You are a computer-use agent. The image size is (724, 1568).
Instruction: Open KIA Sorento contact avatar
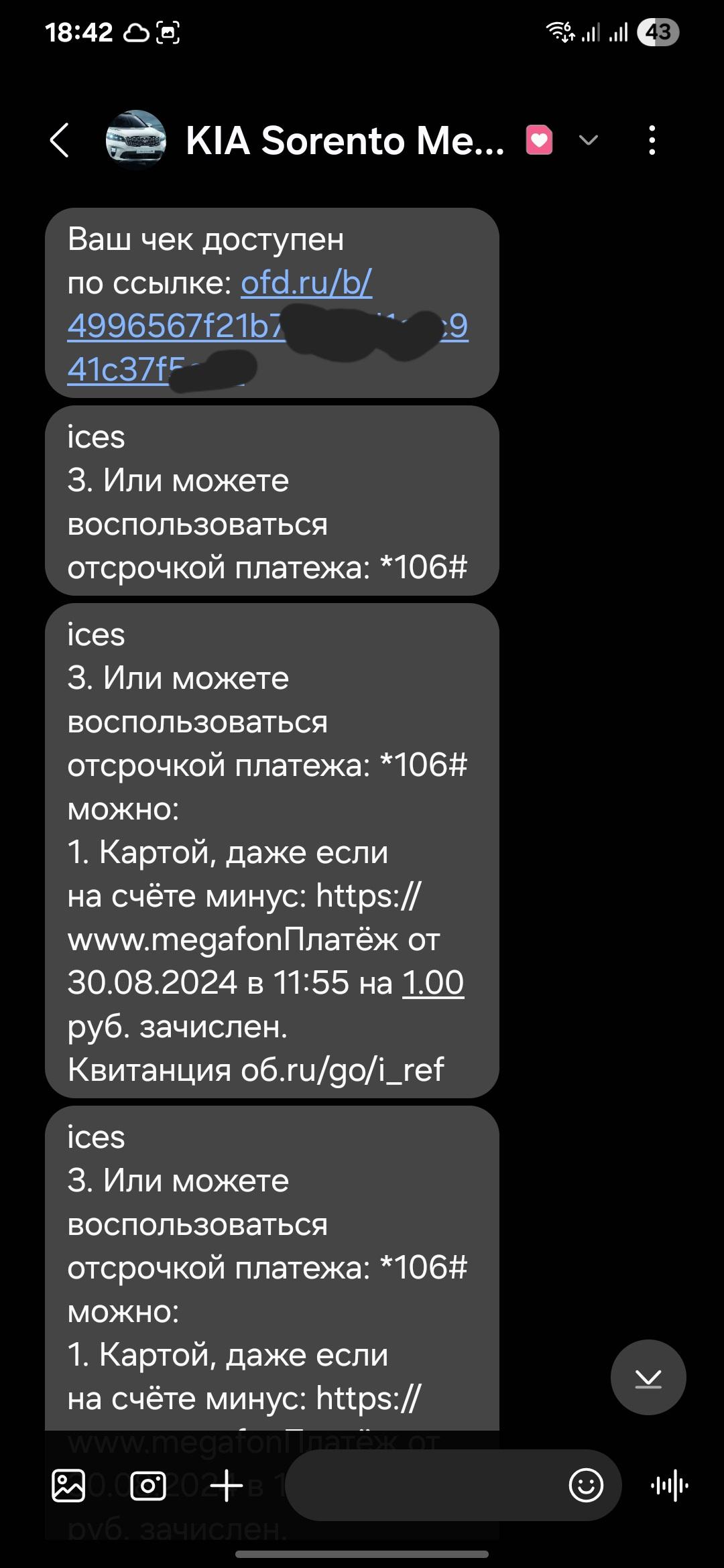136,140
